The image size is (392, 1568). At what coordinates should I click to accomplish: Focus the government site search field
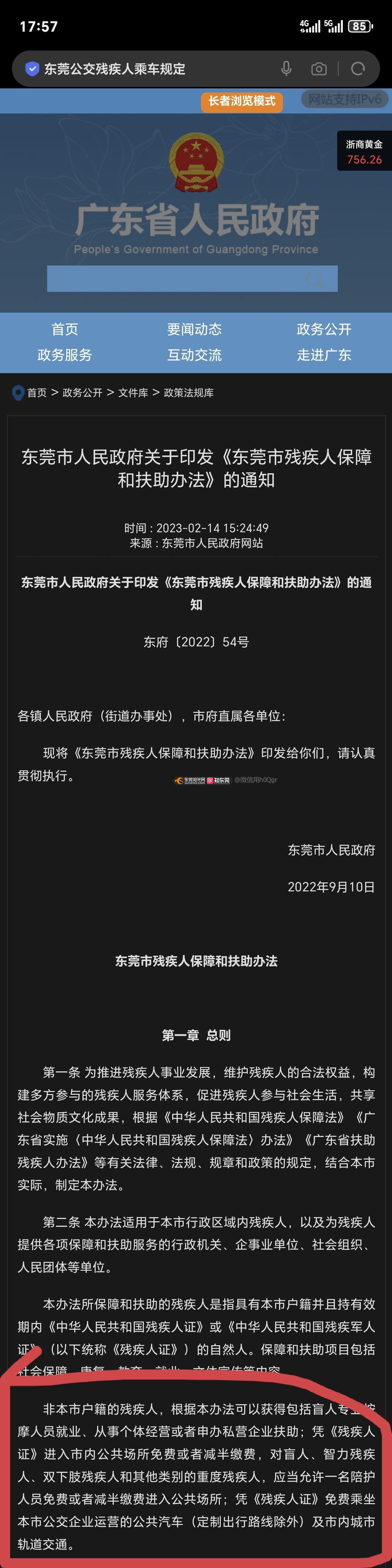[177, 279]
